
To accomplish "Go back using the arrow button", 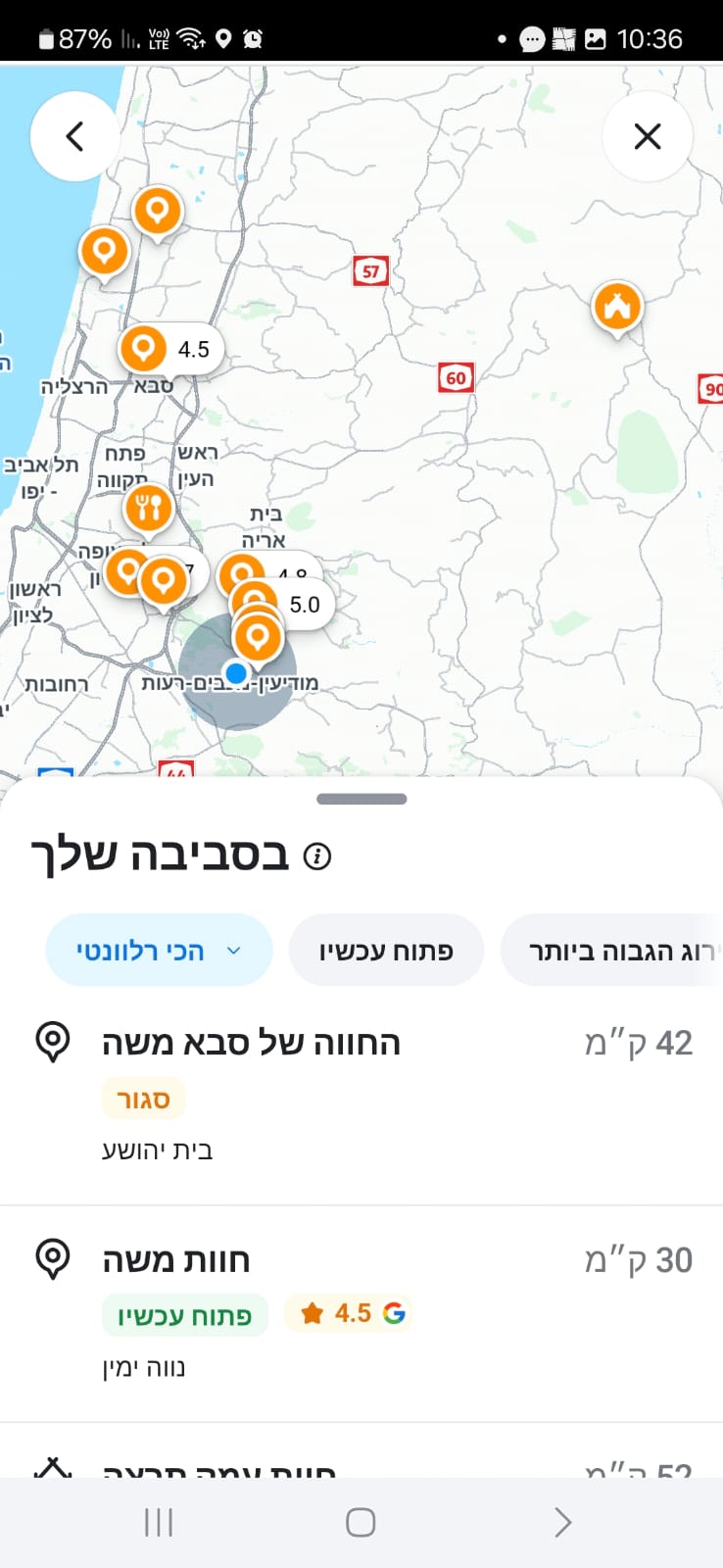I will [74, 136].
